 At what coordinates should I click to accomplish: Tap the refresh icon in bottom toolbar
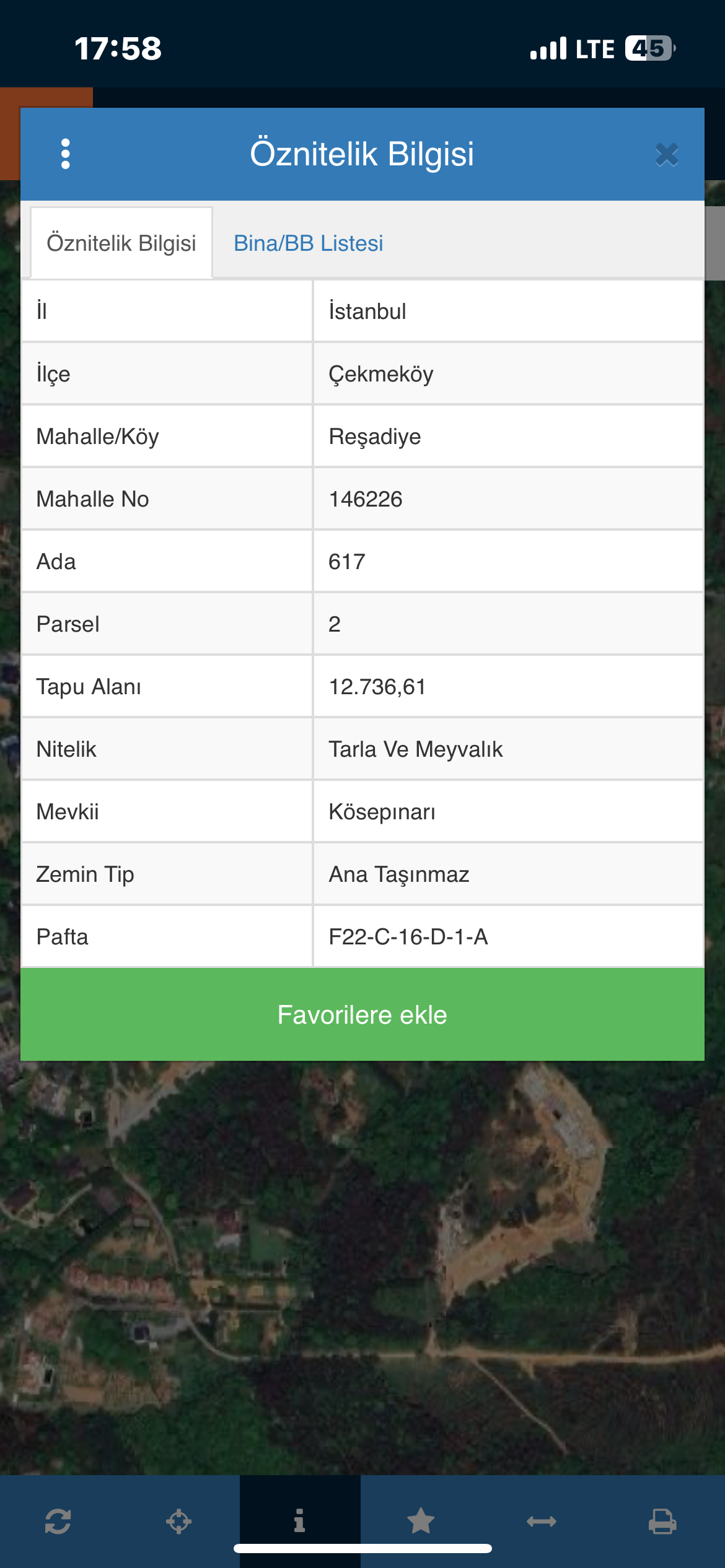click(x=58, y=1521)
